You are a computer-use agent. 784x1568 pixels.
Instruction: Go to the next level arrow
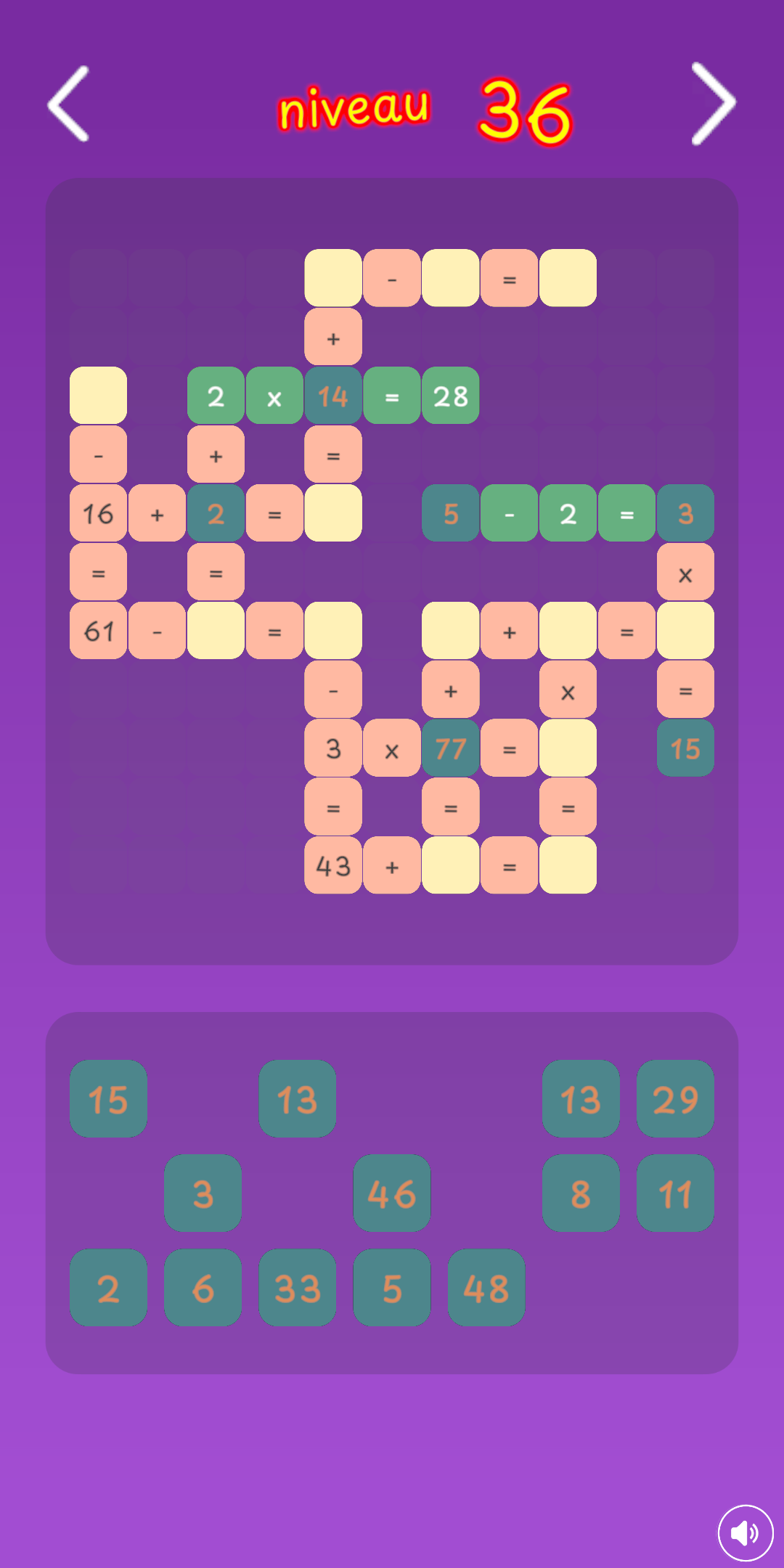714,104
